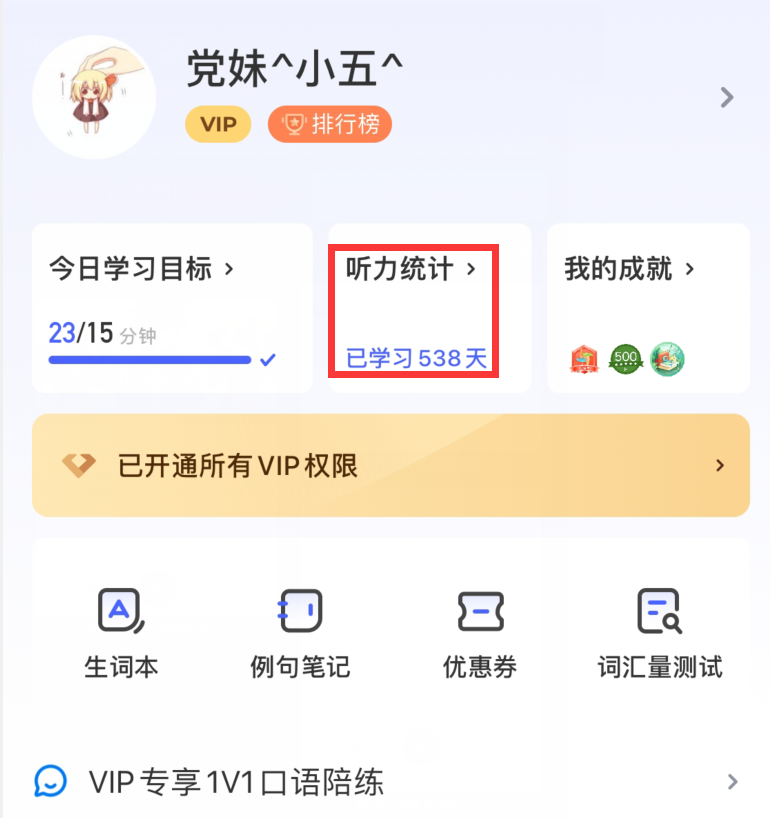Open the 已开通所有VIP权限 banner

(x=390, y=466)
